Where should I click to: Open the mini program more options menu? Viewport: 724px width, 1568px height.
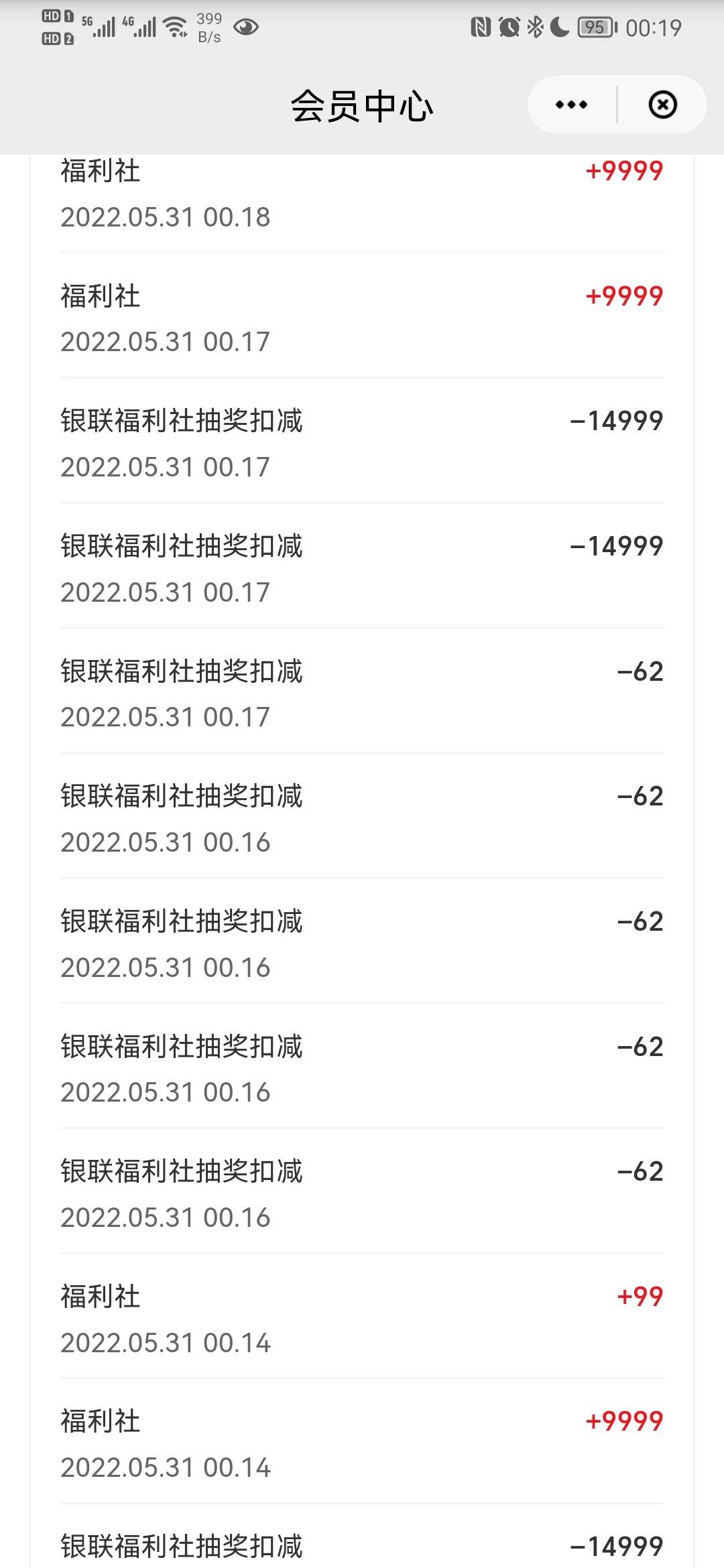571,105
